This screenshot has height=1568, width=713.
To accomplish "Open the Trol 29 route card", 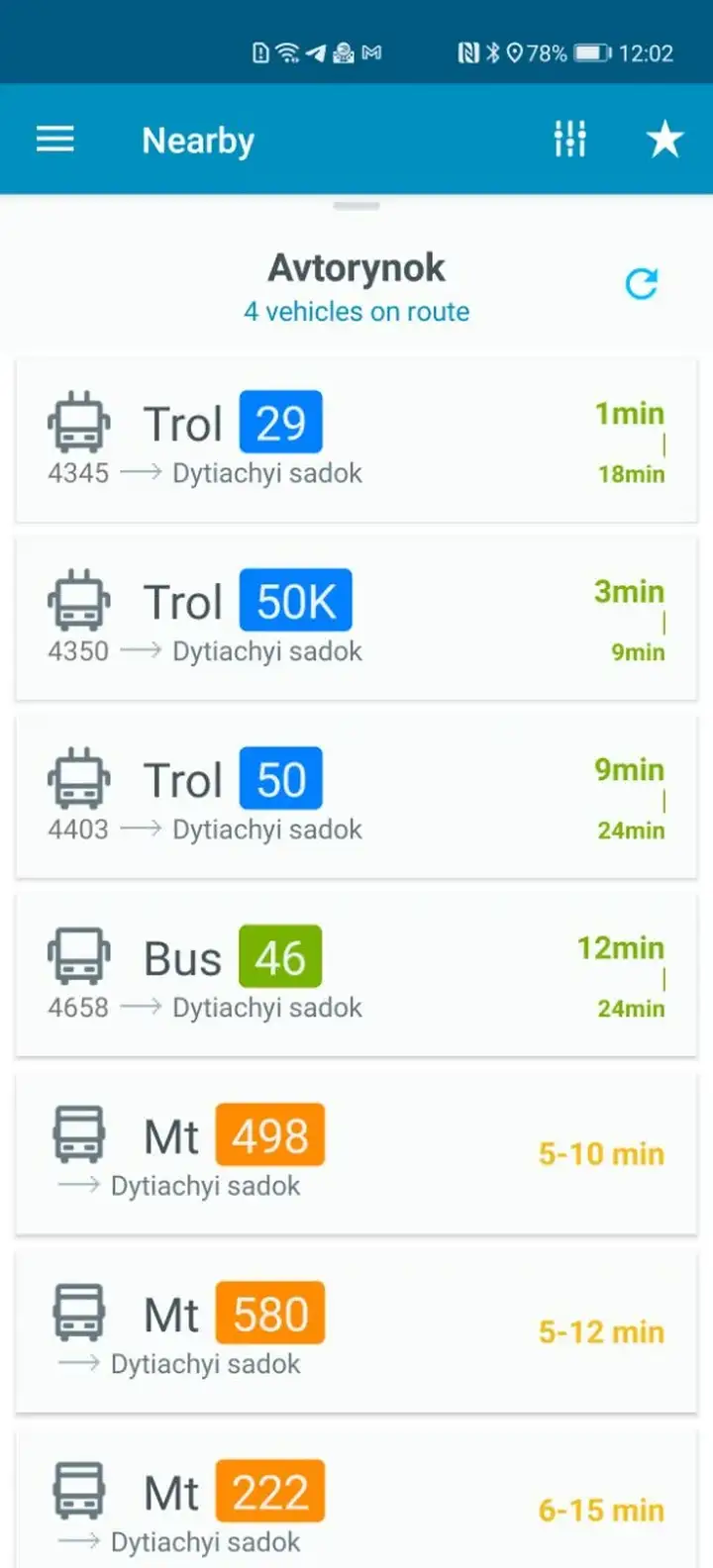I will pyautogui.click(x=356, y=441).
